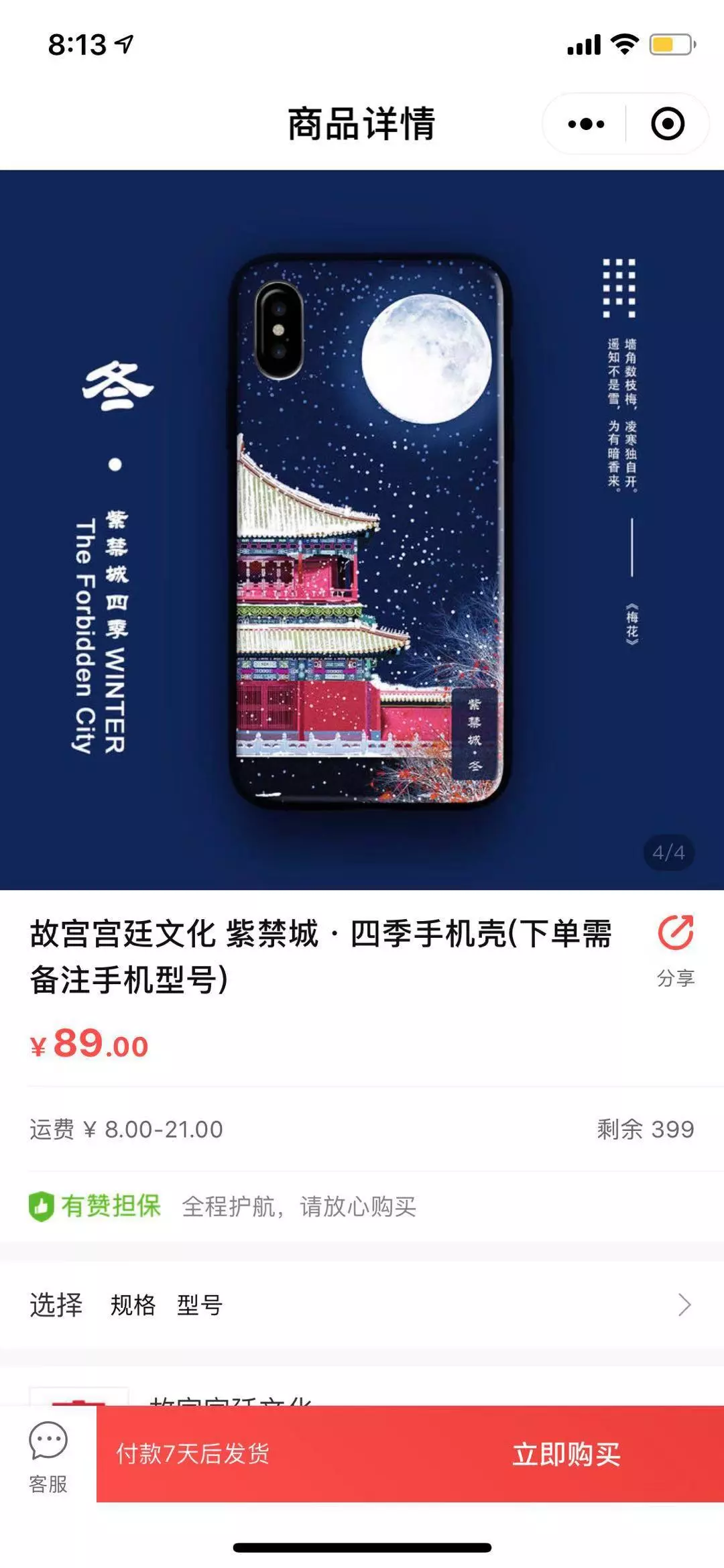Tap 立即购买 to buy now
Screen dimensions: 724x1568
pyautogui.click(x=566, y=1454)
